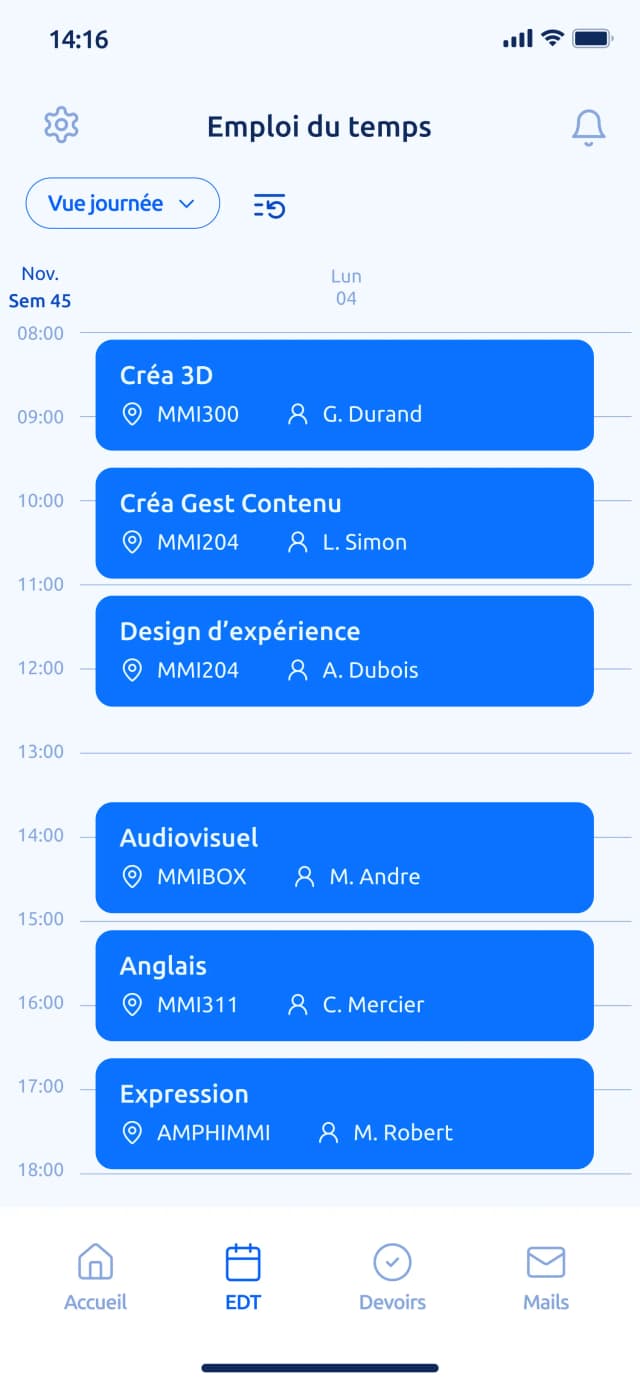Open the Créa 3D class card

pyautogui.click(x=344, y=395)
